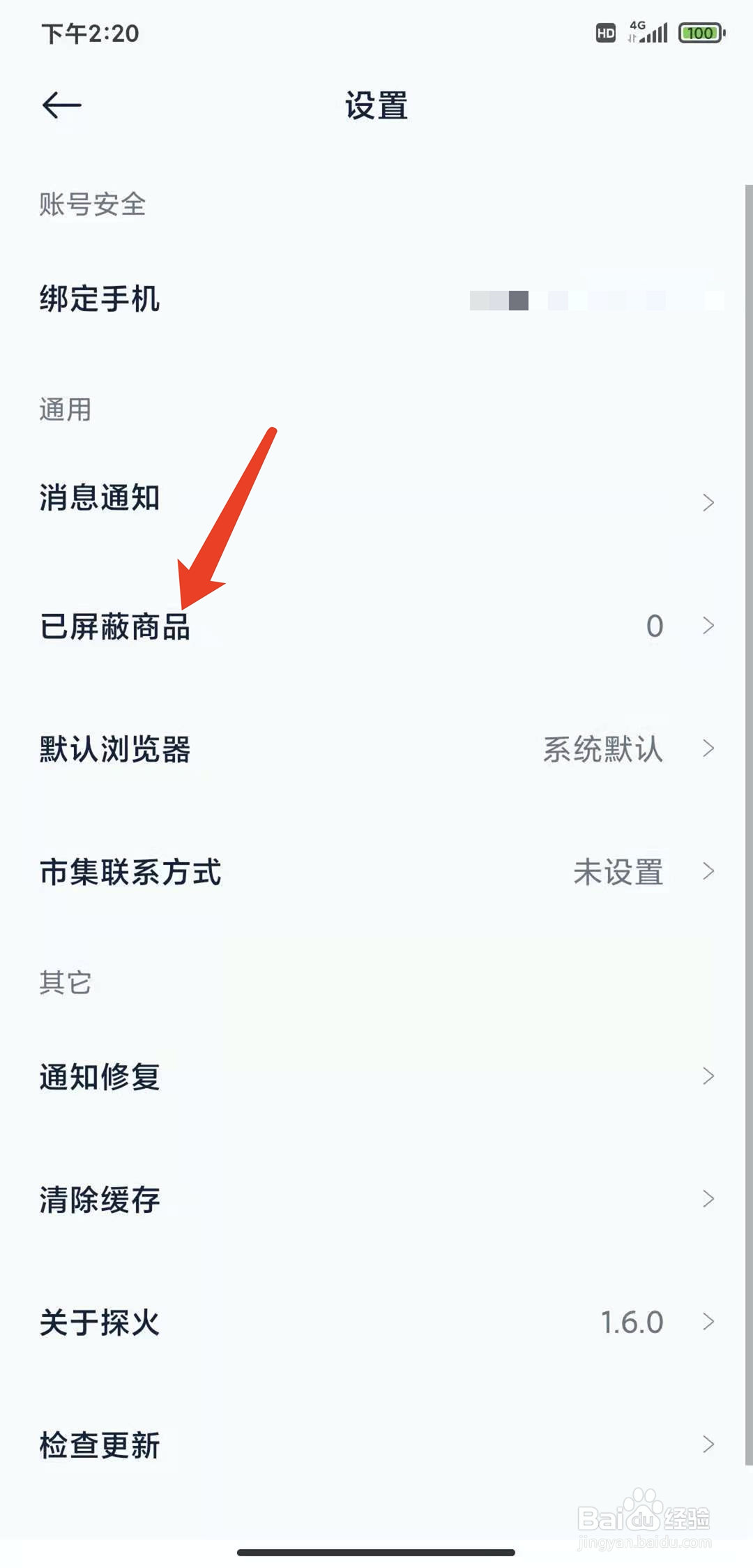Click the version number 1.6.0
Image resolution: width=753 pixels, height=1568 pixels.
pos(633,1321)
